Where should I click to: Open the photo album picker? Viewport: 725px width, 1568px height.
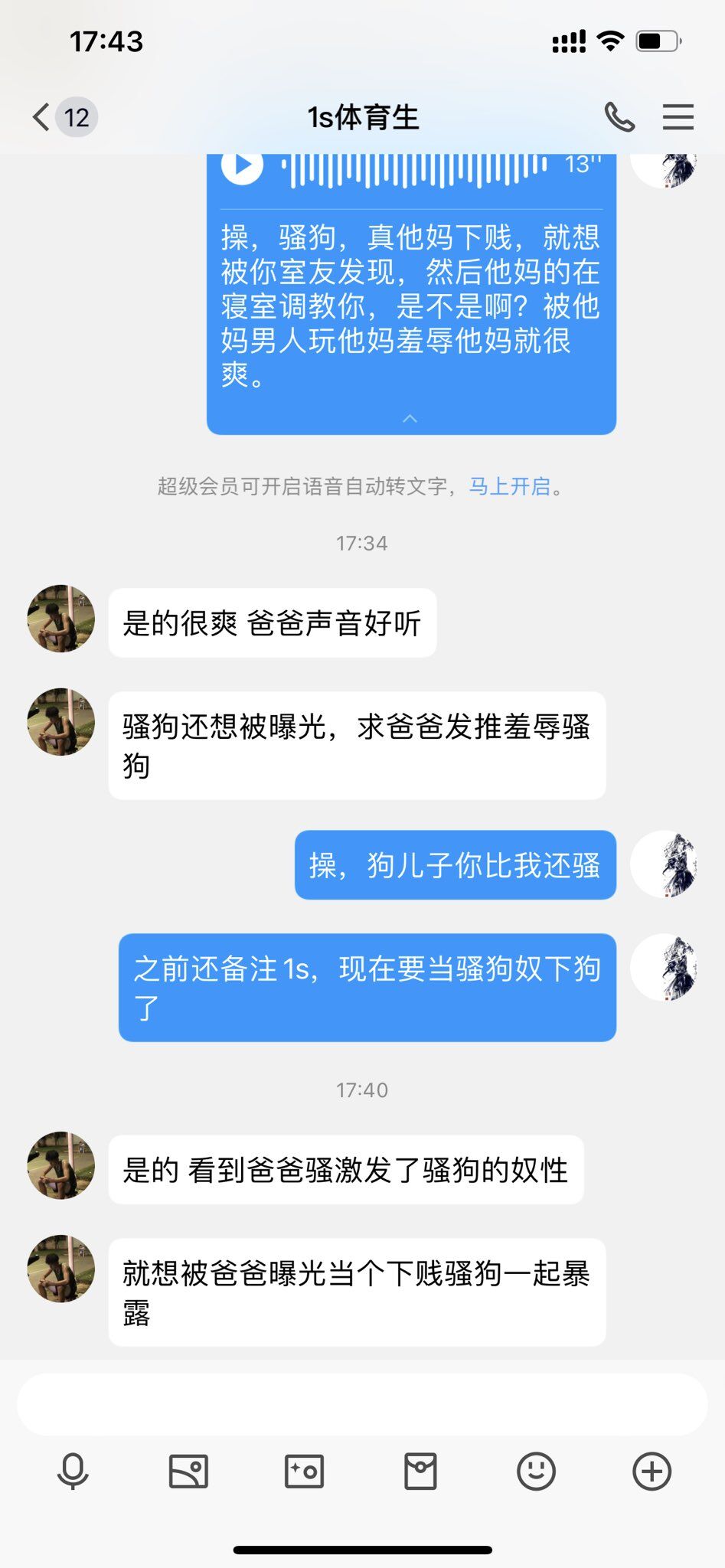pos(188,1471)
